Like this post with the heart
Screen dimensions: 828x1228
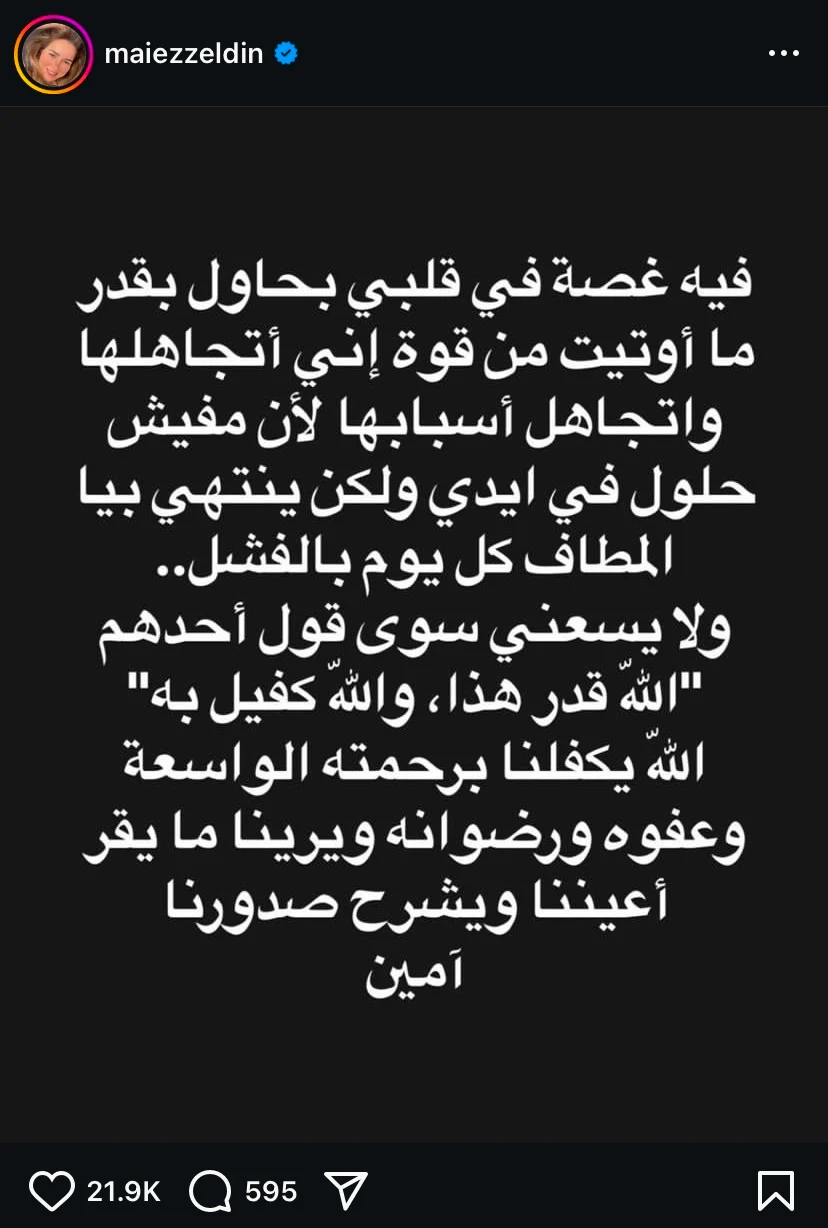click(x=52, y=1191)
